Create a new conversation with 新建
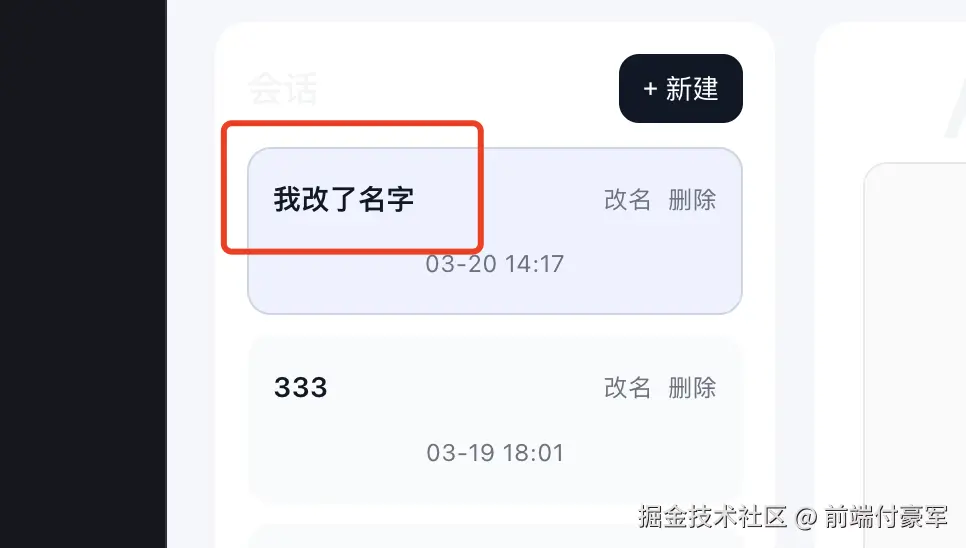 click(680, 89)
